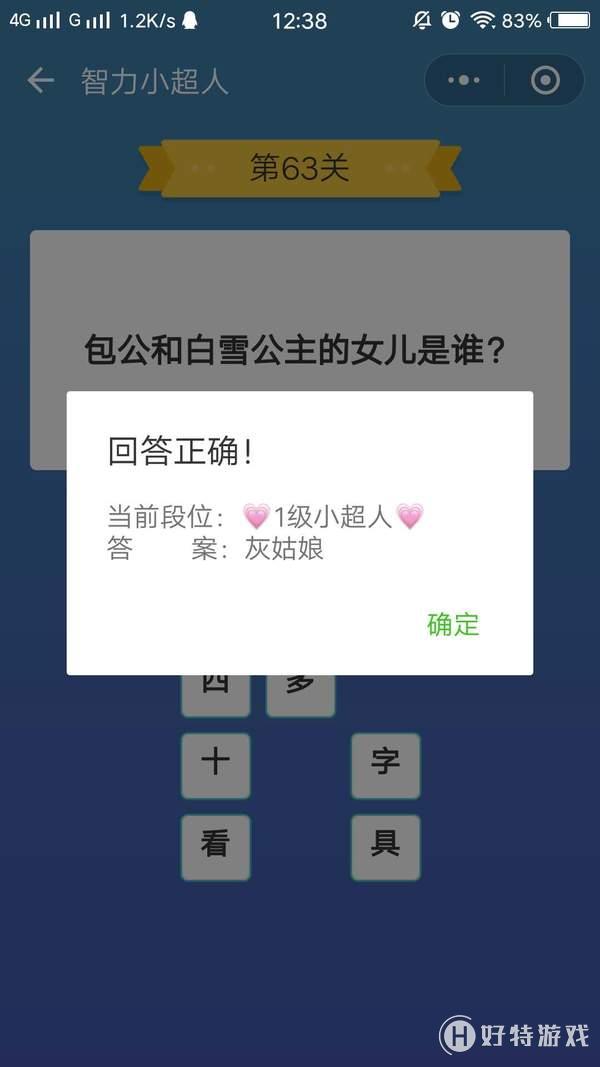Close the mini program via the circle icon

[545, 81]
